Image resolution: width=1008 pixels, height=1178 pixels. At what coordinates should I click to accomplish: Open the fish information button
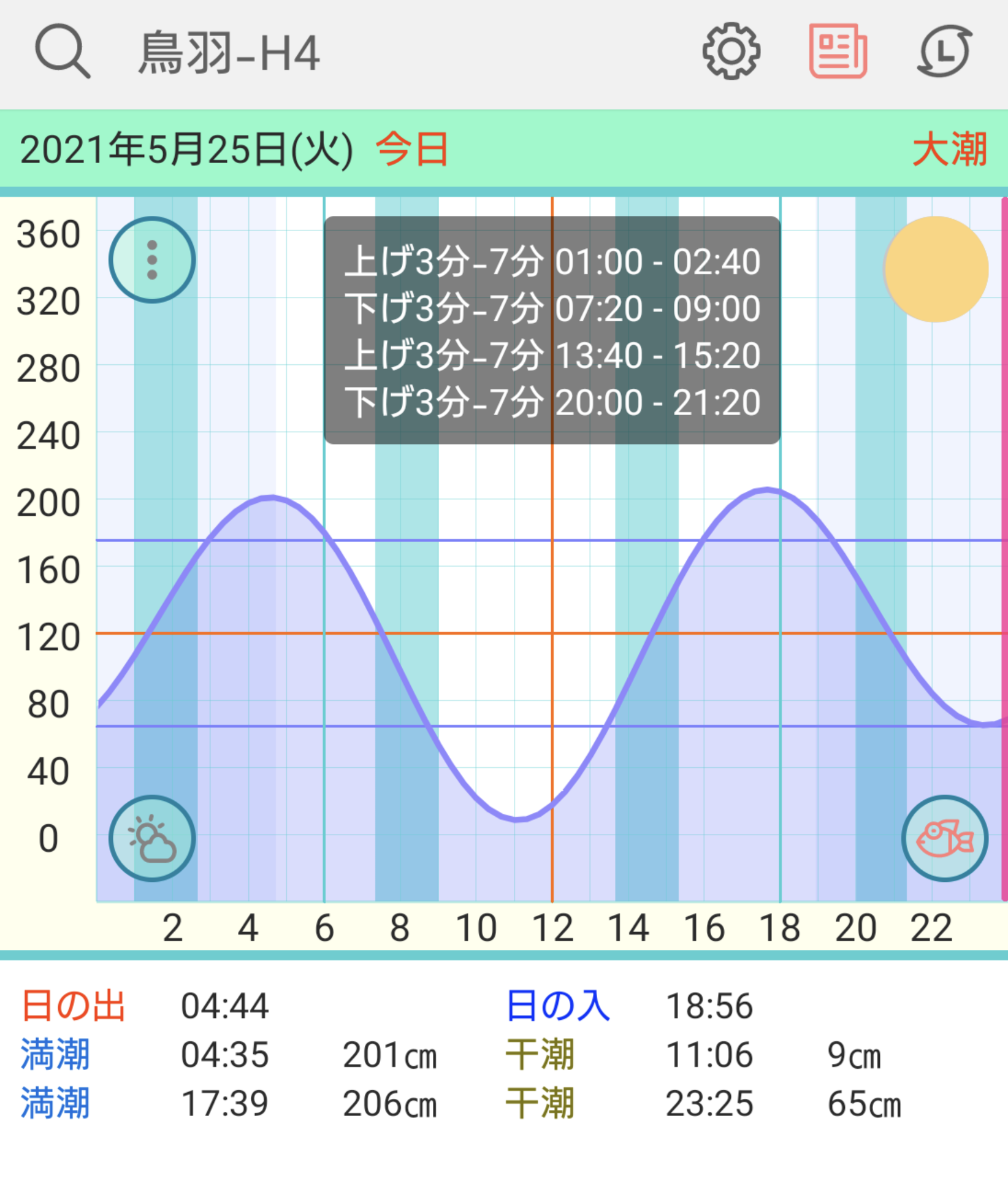tap(944, 838)
